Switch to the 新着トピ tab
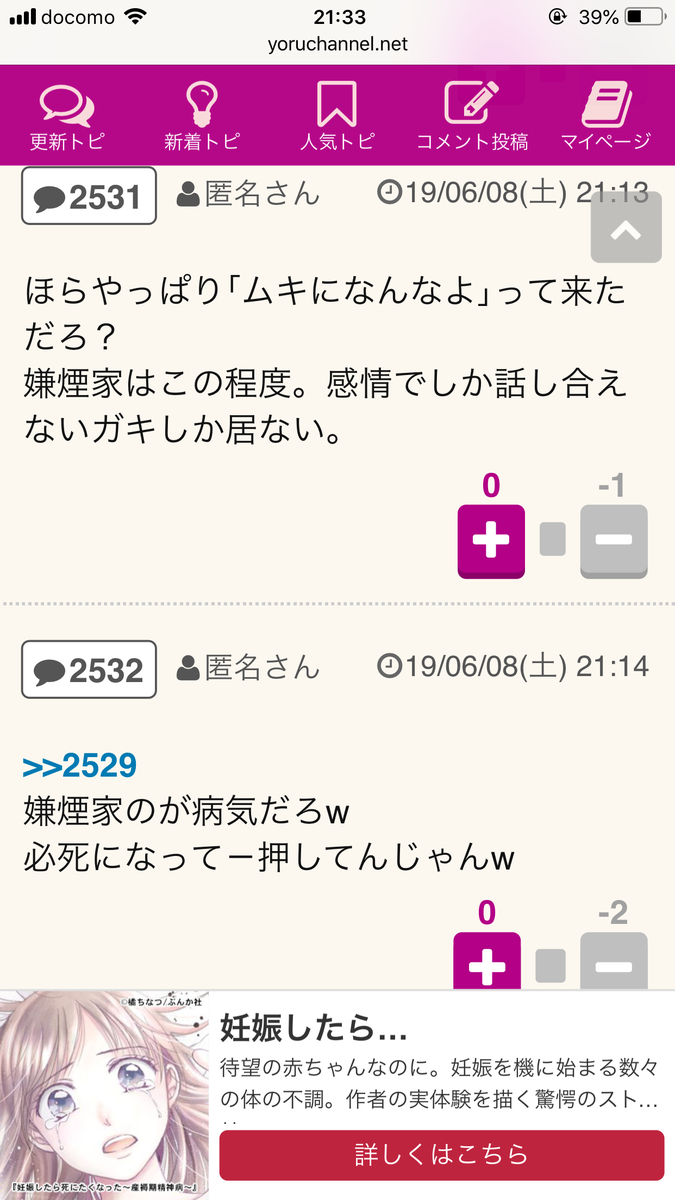This screenshot has width=675, height=1200. [x=202, y=118]
